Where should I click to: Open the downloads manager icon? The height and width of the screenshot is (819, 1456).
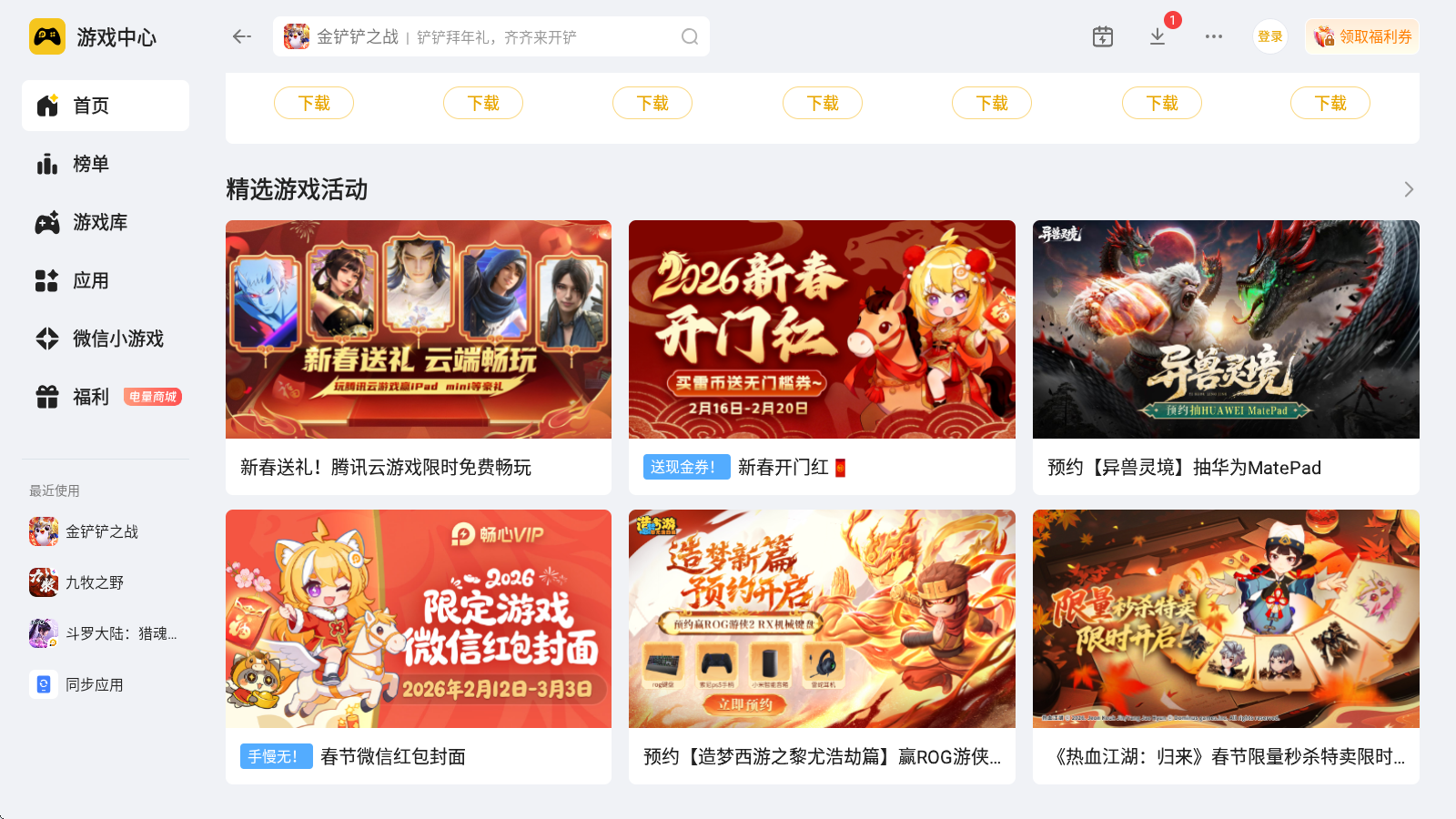pos(1158,36)
